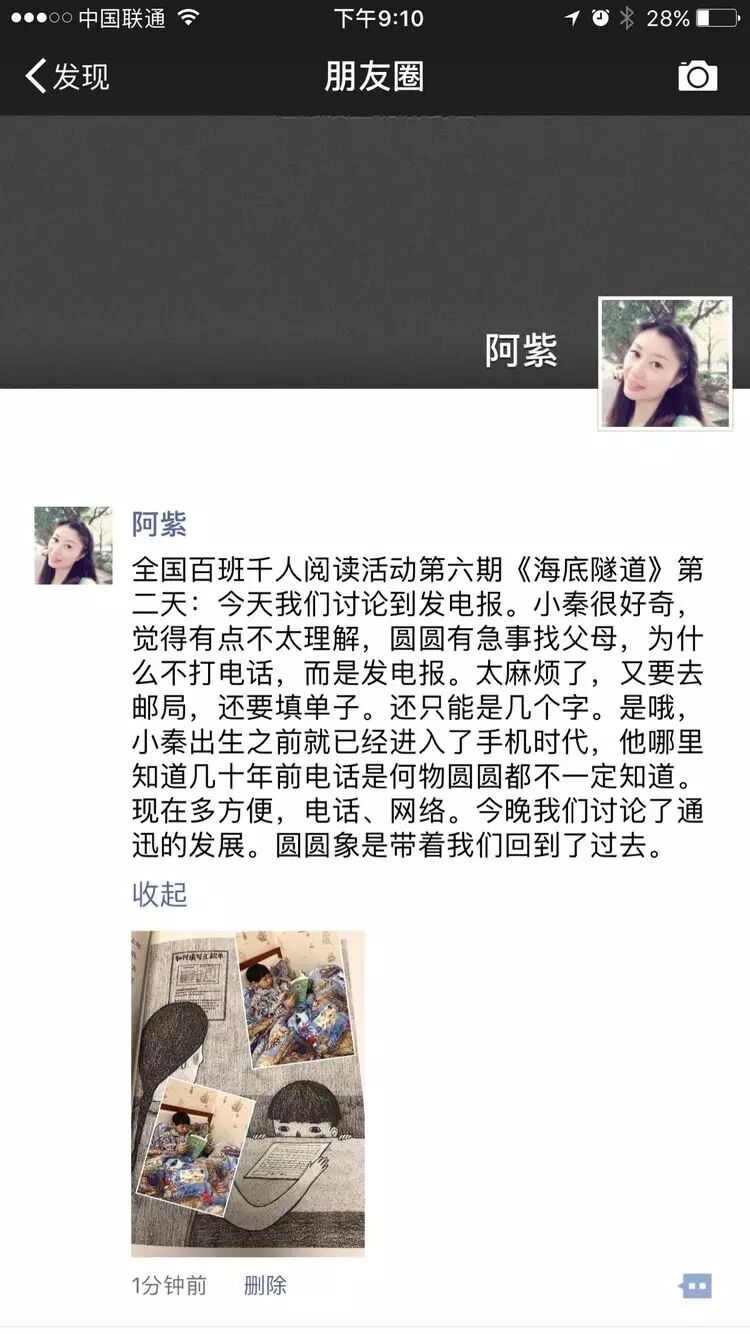The width and height of the screenshot is (750, 1334).
Task: View the post's photo collage
Action: click(x=248, y=1093)
